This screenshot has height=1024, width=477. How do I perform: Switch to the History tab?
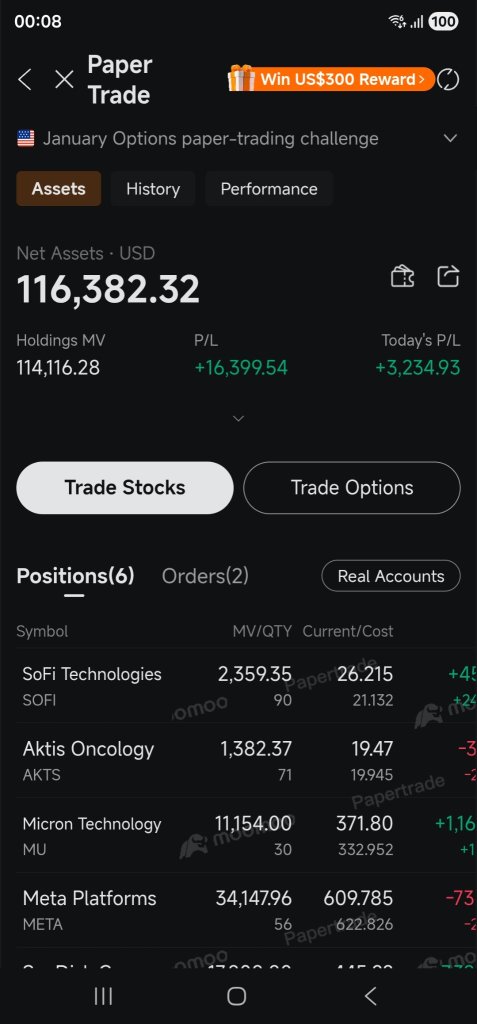153,189
